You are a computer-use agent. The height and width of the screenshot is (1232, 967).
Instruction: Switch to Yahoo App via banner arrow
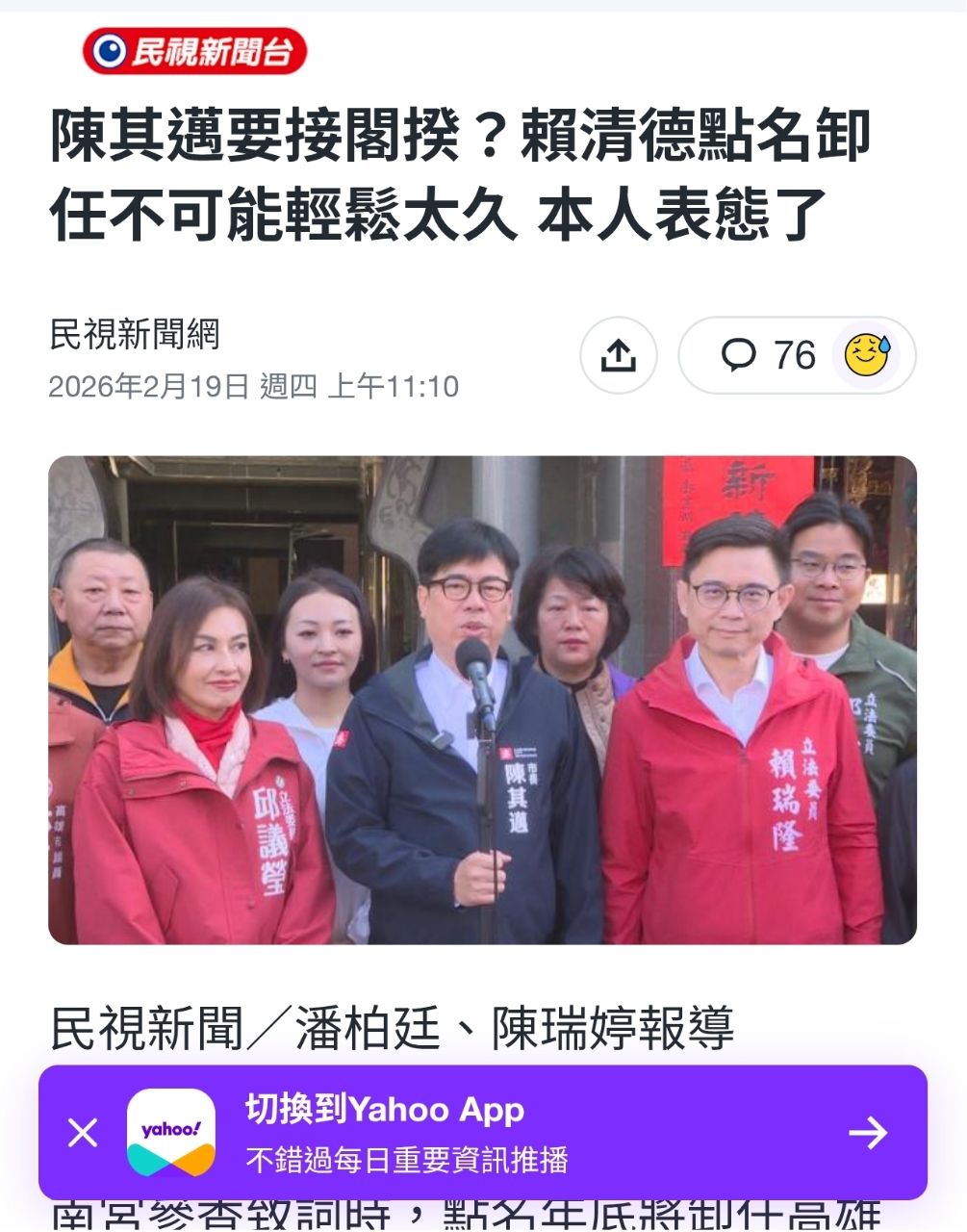pyautogui.click(x=868, y=1132)
